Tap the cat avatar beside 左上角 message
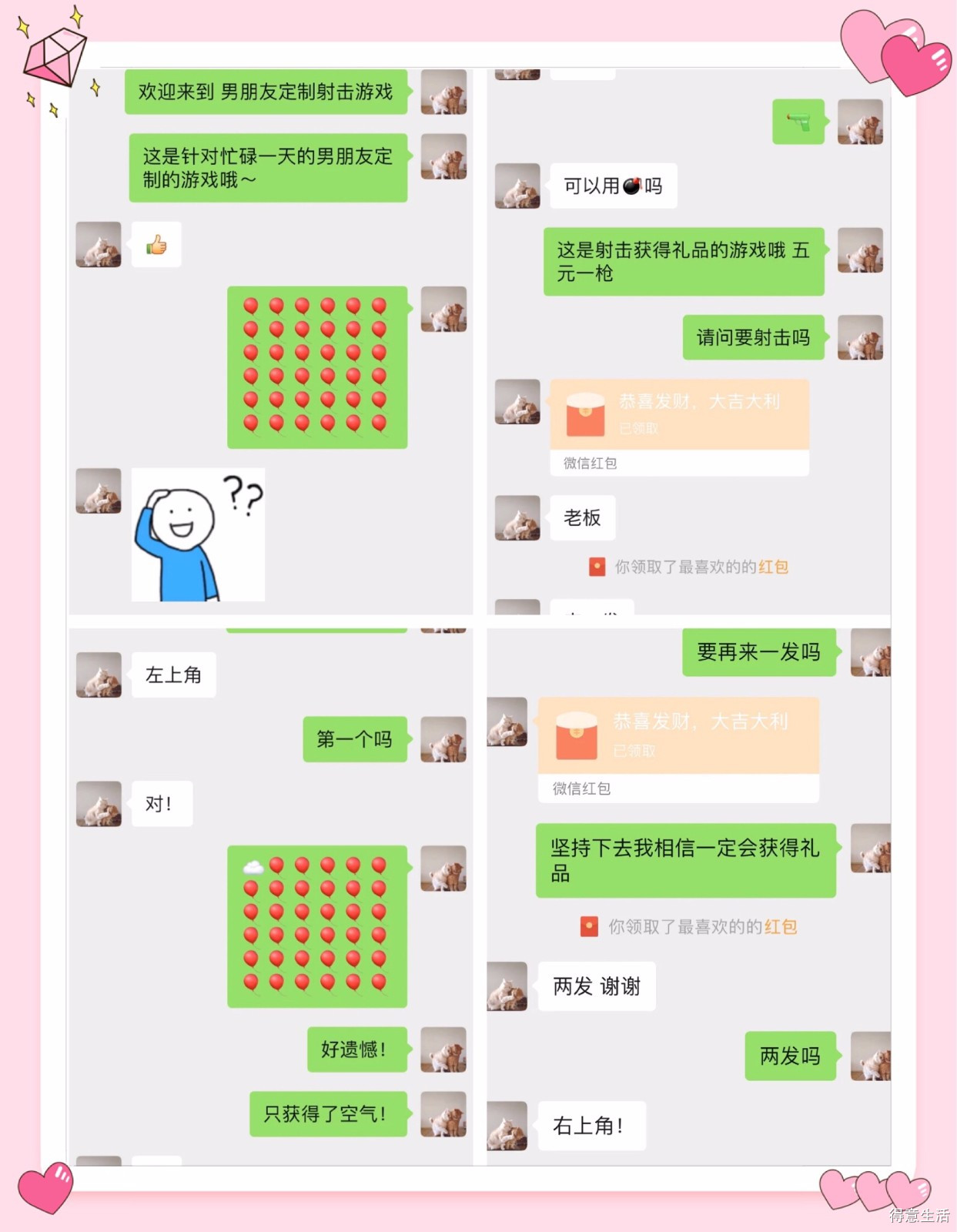 click(97, 674)
